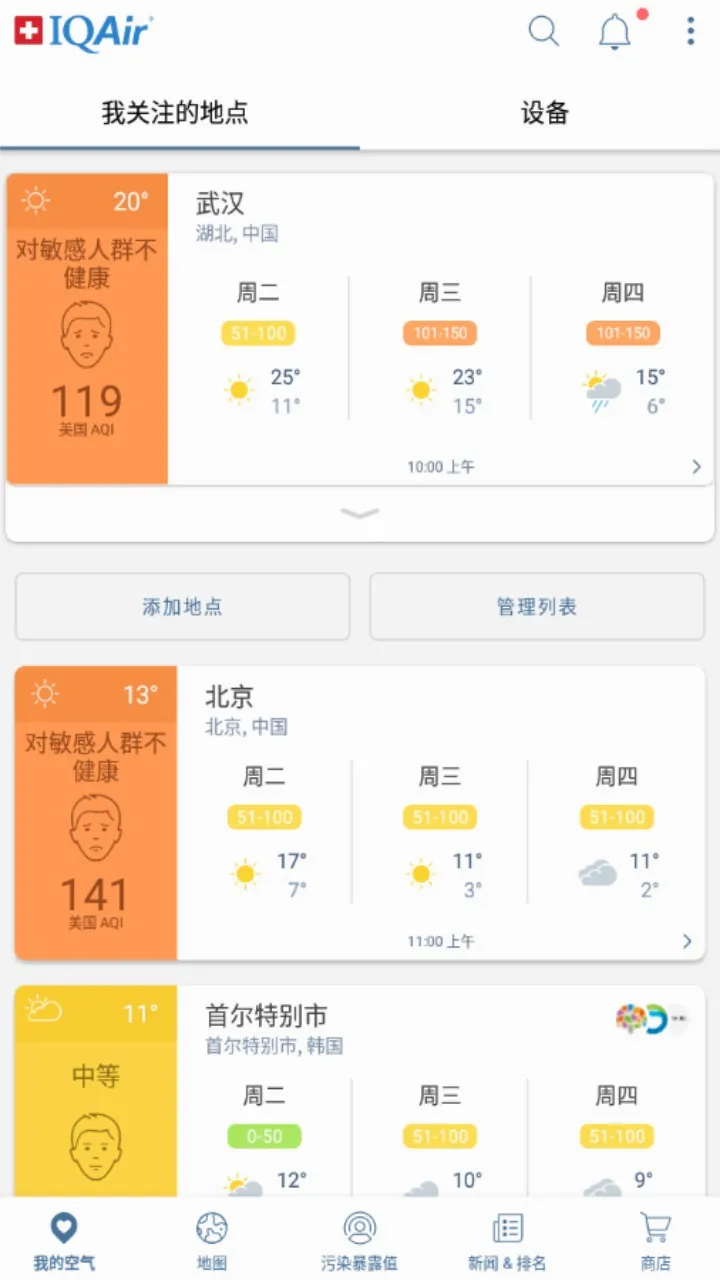Image resolution: width=720 pixels, height=1280 pixels.
Task: Open the 首尔特别市 air quality card
Action: coord(360,1092)
